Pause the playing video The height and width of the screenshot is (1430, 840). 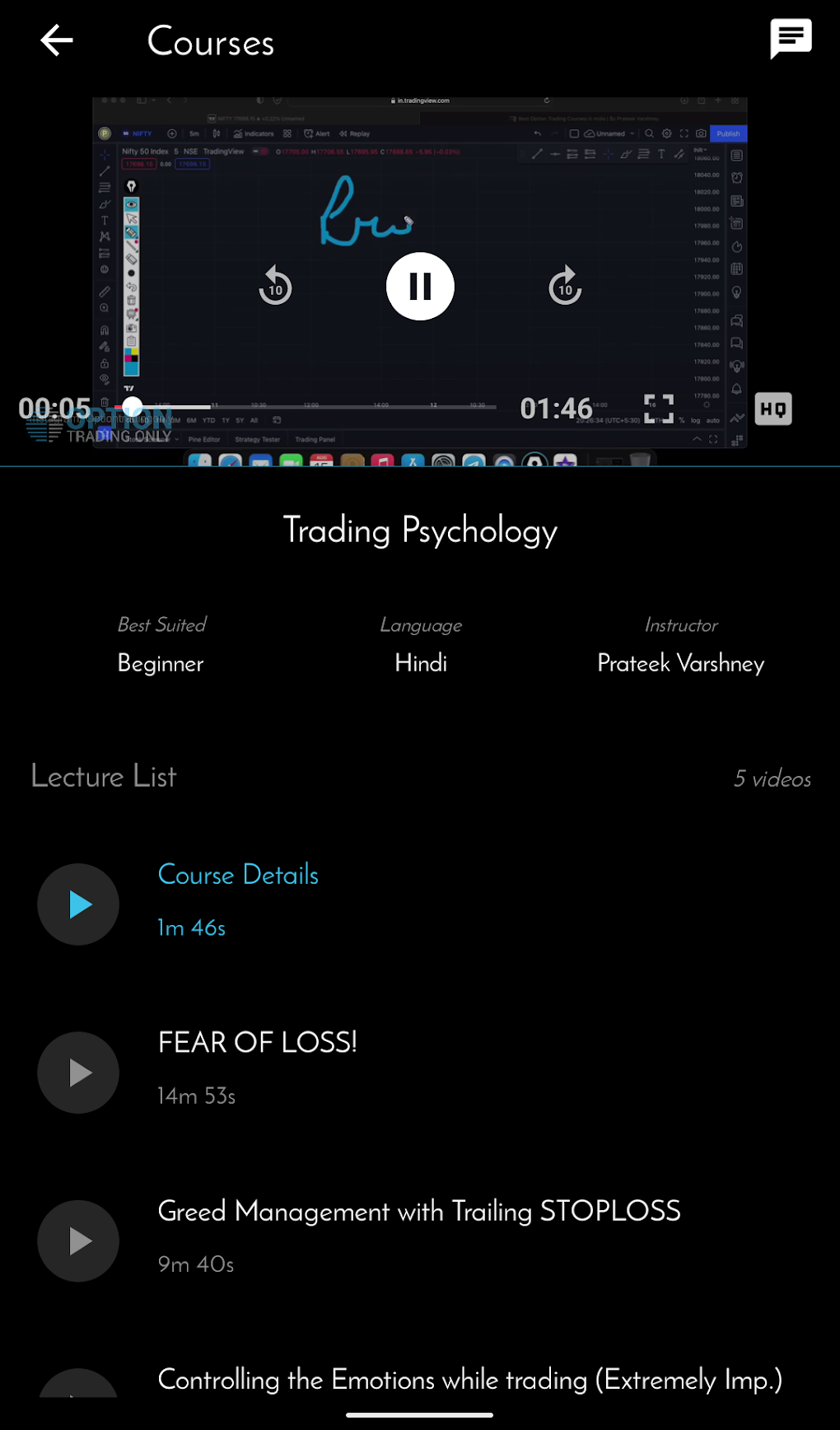pos(420,287)
